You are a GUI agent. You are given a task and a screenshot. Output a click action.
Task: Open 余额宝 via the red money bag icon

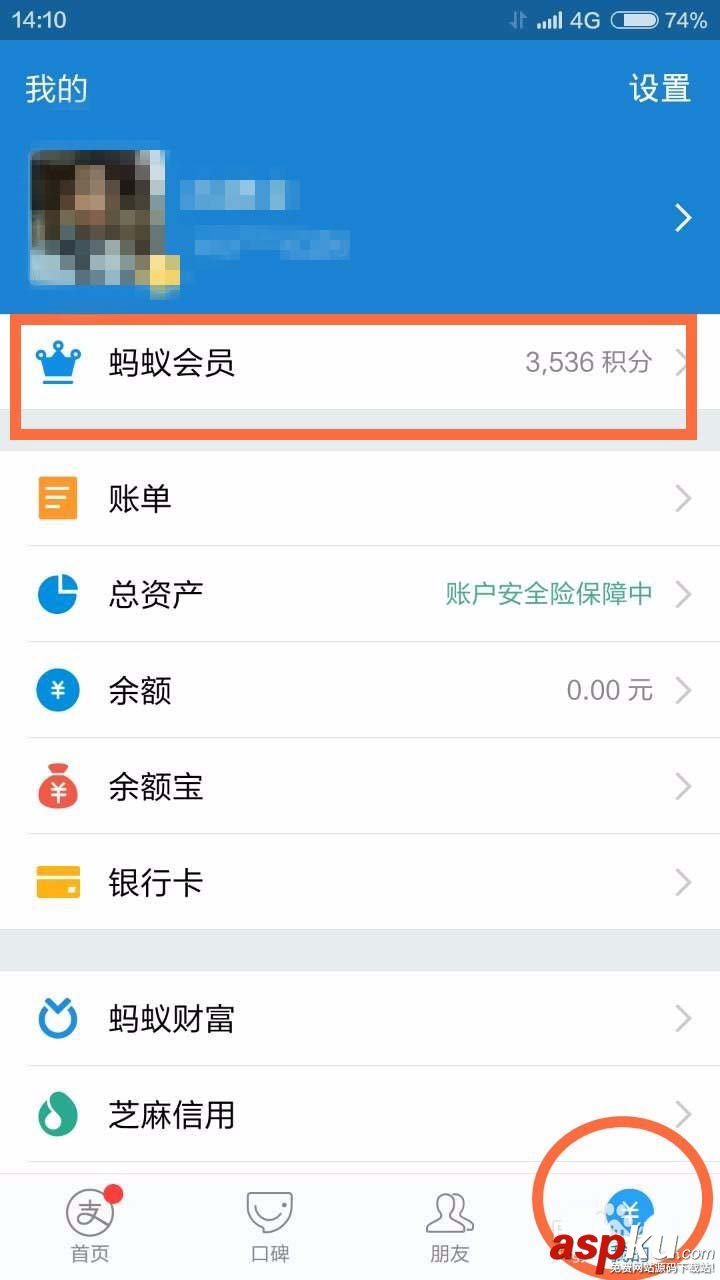[57, 786]
